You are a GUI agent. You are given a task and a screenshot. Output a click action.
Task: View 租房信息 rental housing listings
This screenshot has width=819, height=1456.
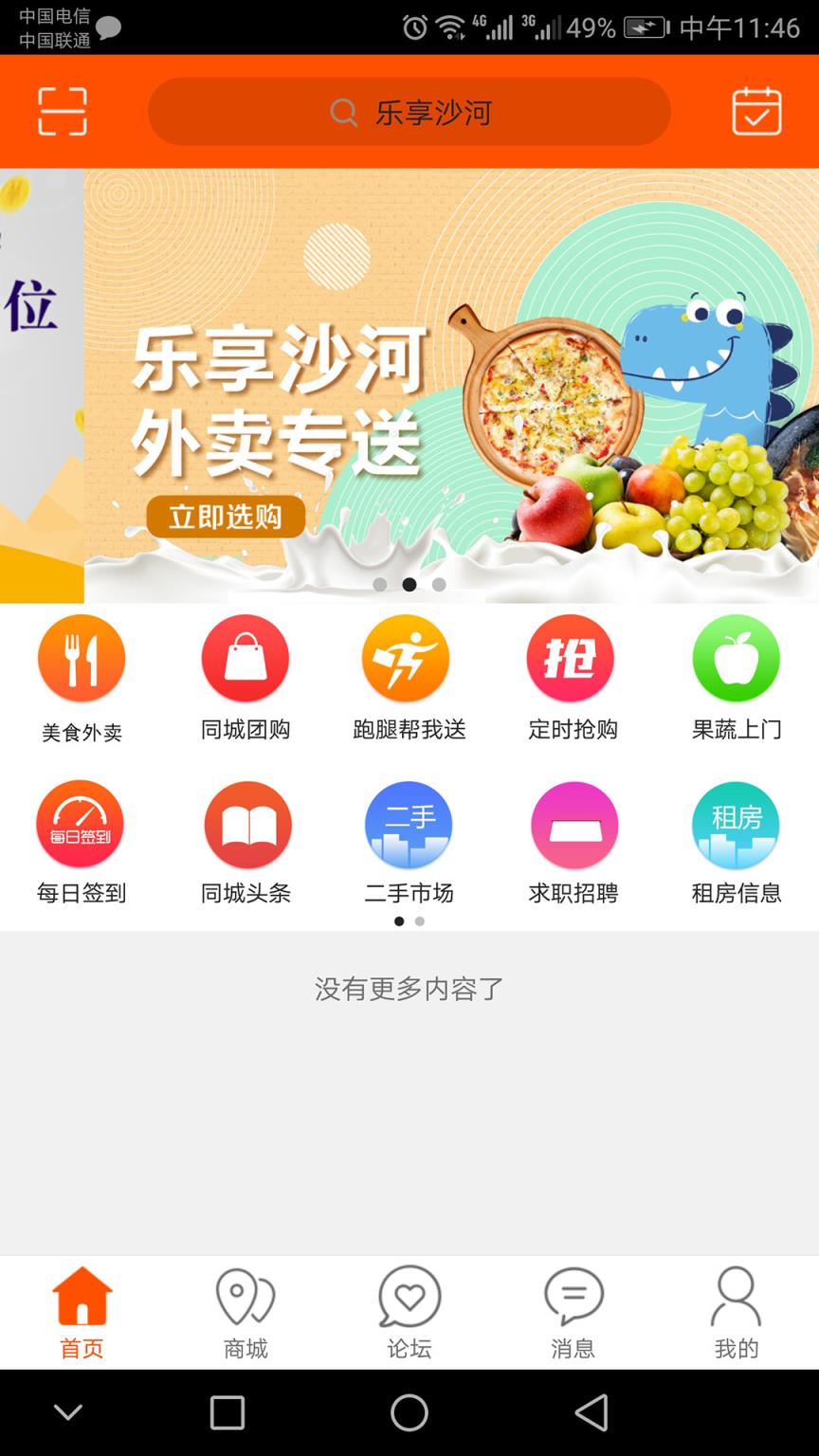[737, 842]
